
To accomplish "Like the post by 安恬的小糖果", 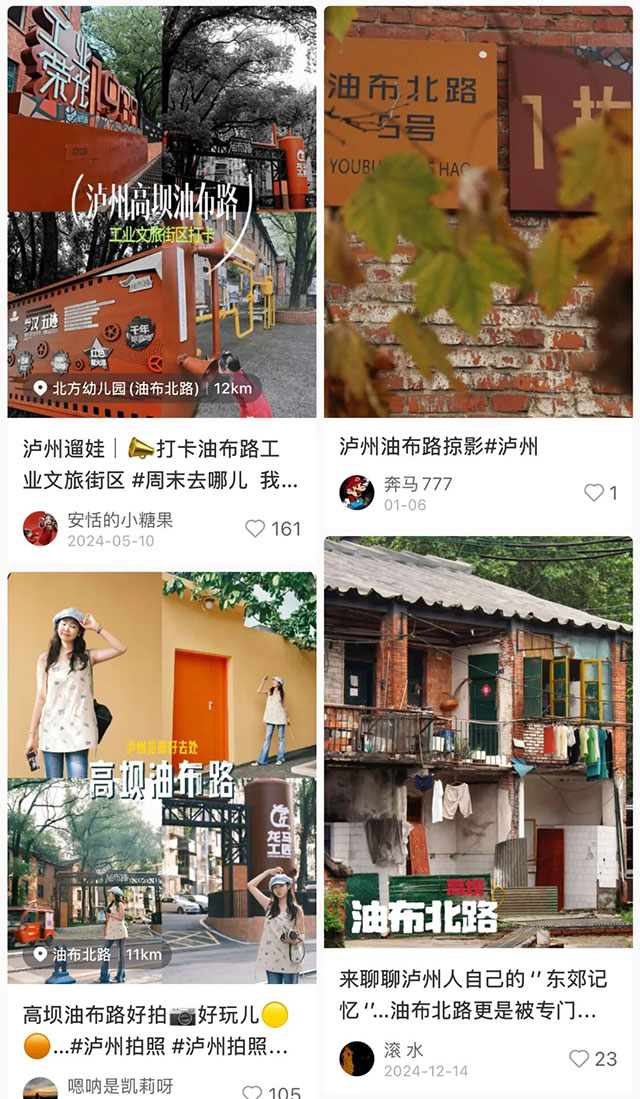I will point(256,529).
